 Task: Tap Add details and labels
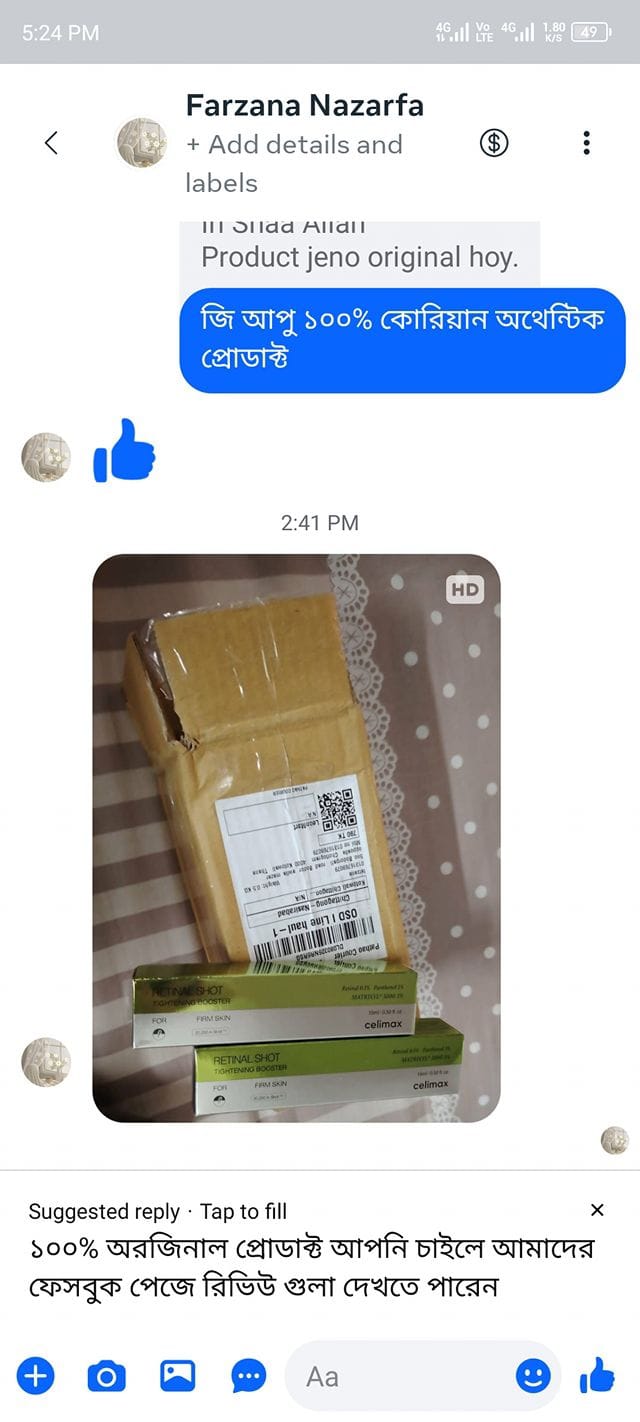tap(294, 164)
